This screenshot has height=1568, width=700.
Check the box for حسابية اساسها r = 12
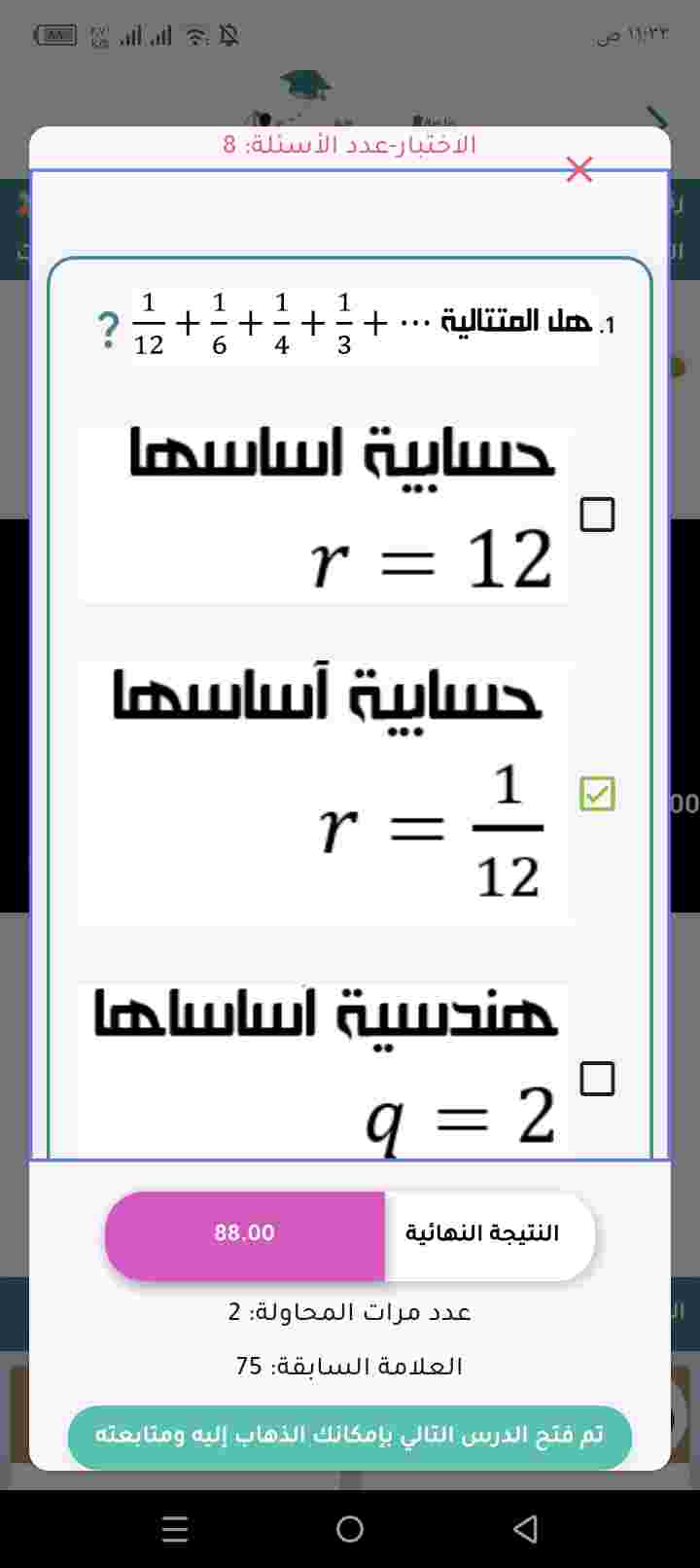coord(597,515)
